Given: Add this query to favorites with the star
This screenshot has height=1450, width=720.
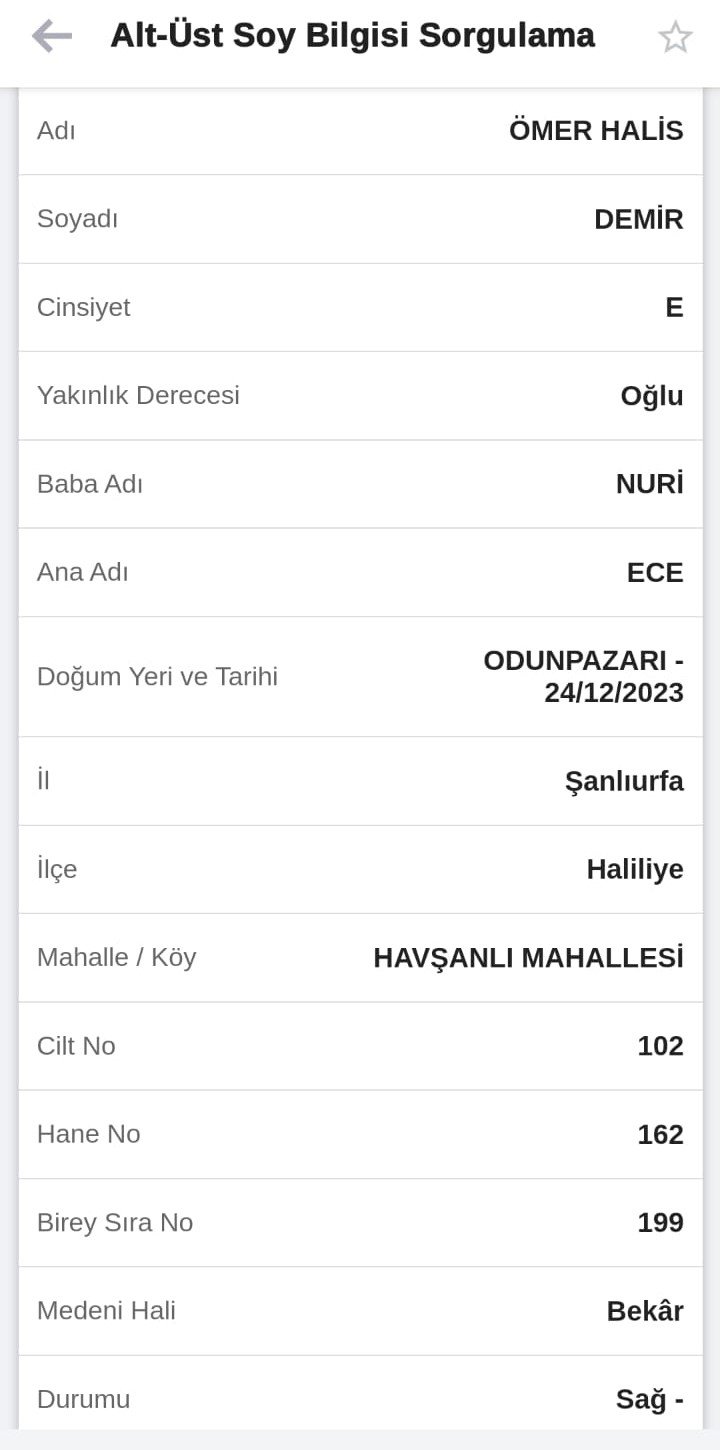Looking at the screenshot, I should [x=675, y=37].
